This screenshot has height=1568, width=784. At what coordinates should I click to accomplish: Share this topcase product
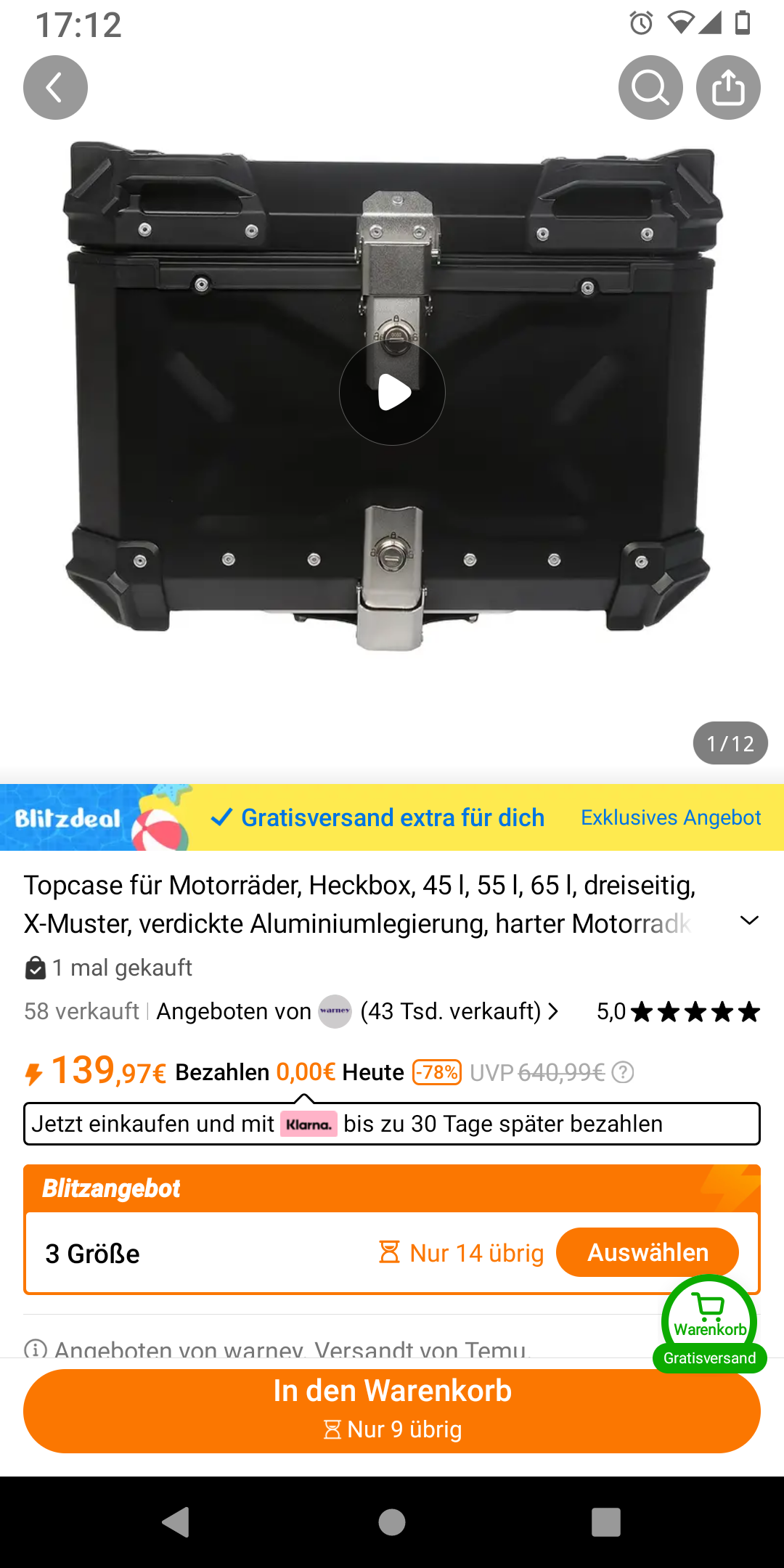tap(728, 88)
